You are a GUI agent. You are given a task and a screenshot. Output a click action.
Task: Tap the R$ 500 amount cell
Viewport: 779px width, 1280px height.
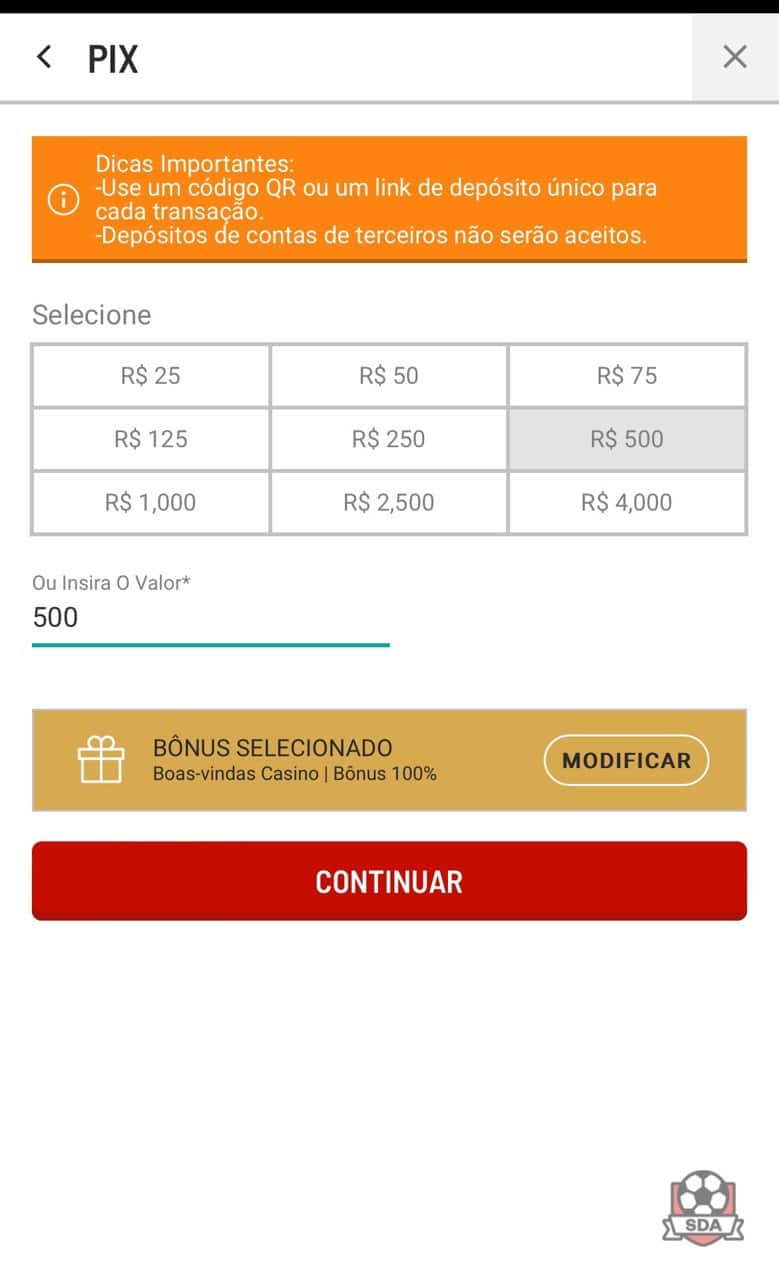627,439
